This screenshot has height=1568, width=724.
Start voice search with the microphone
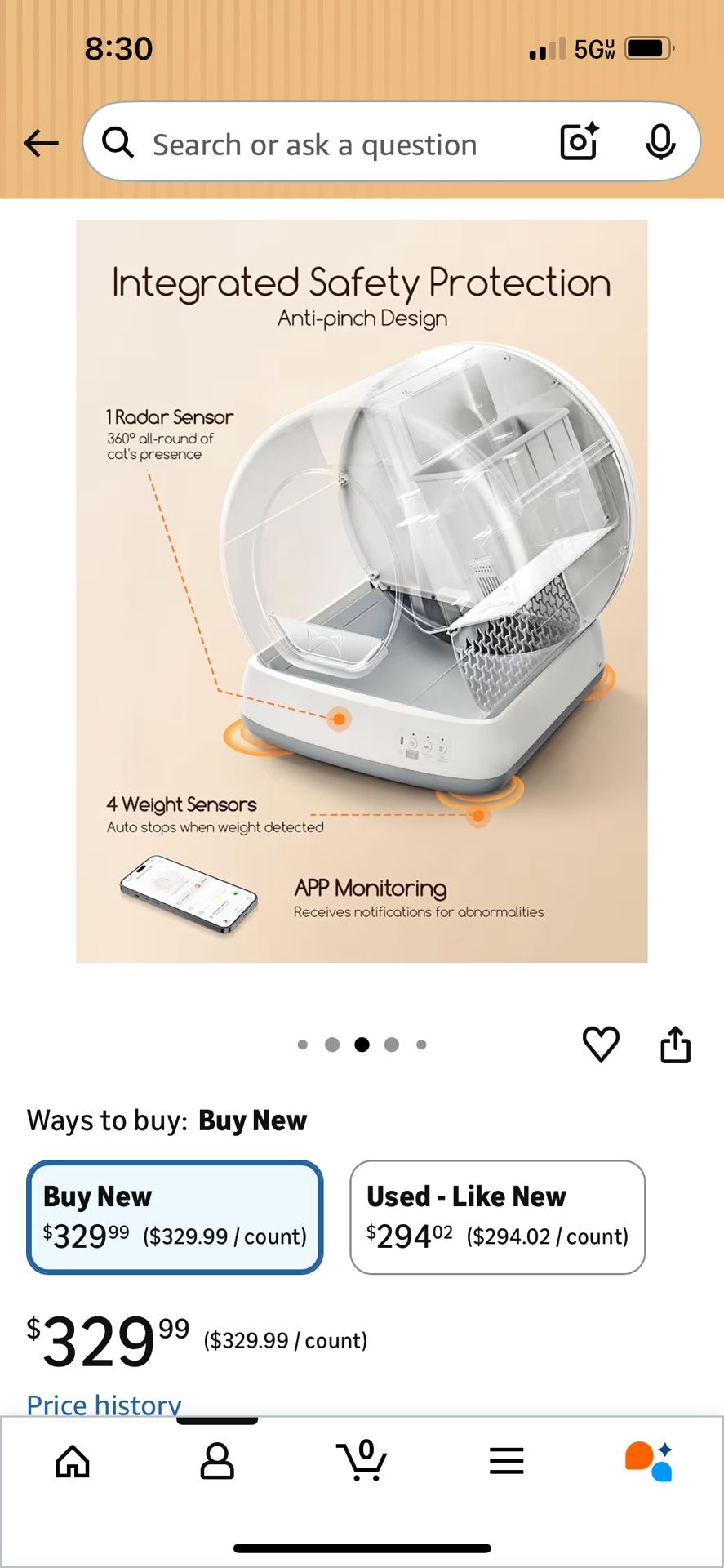pos(660,143)
